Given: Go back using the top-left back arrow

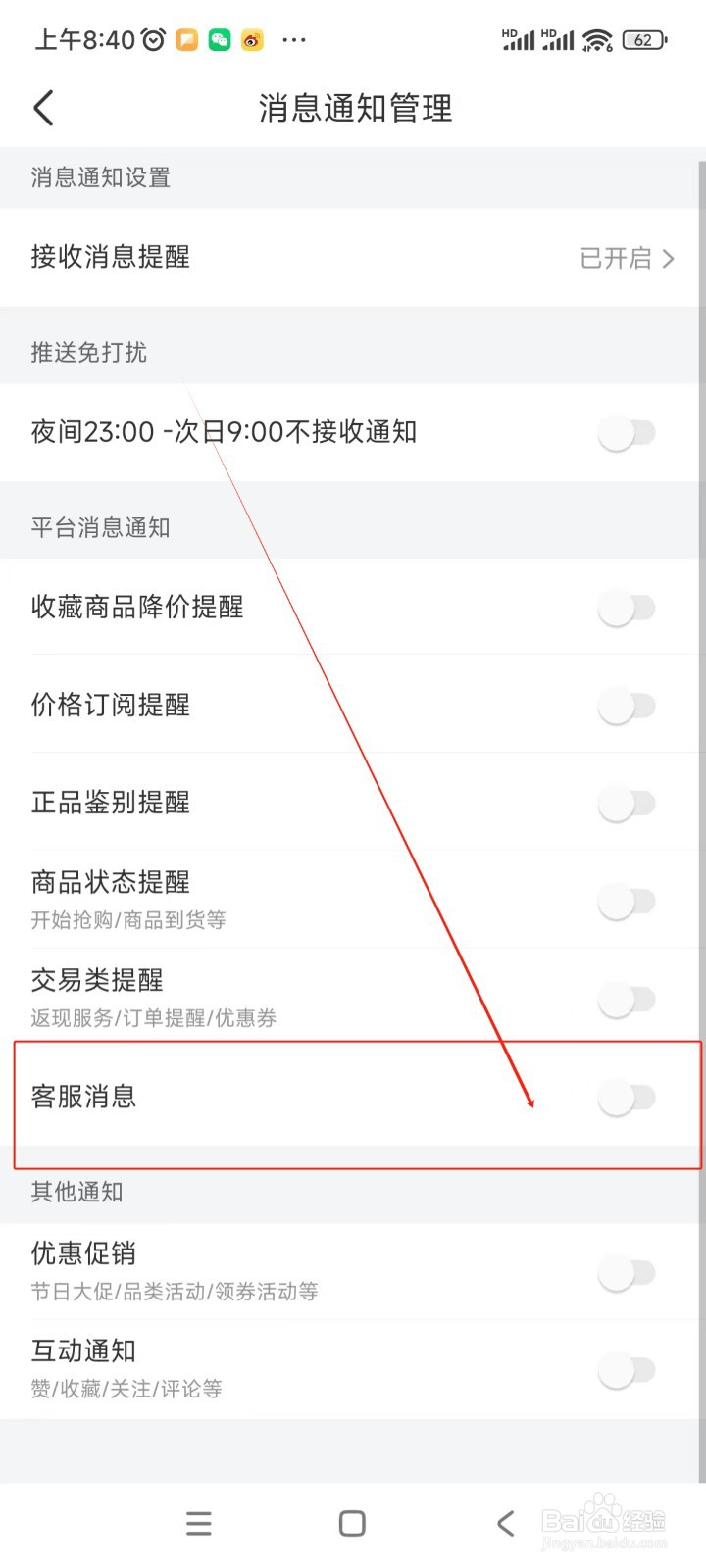Looking at the screenshot, I should tap(43, 108).
